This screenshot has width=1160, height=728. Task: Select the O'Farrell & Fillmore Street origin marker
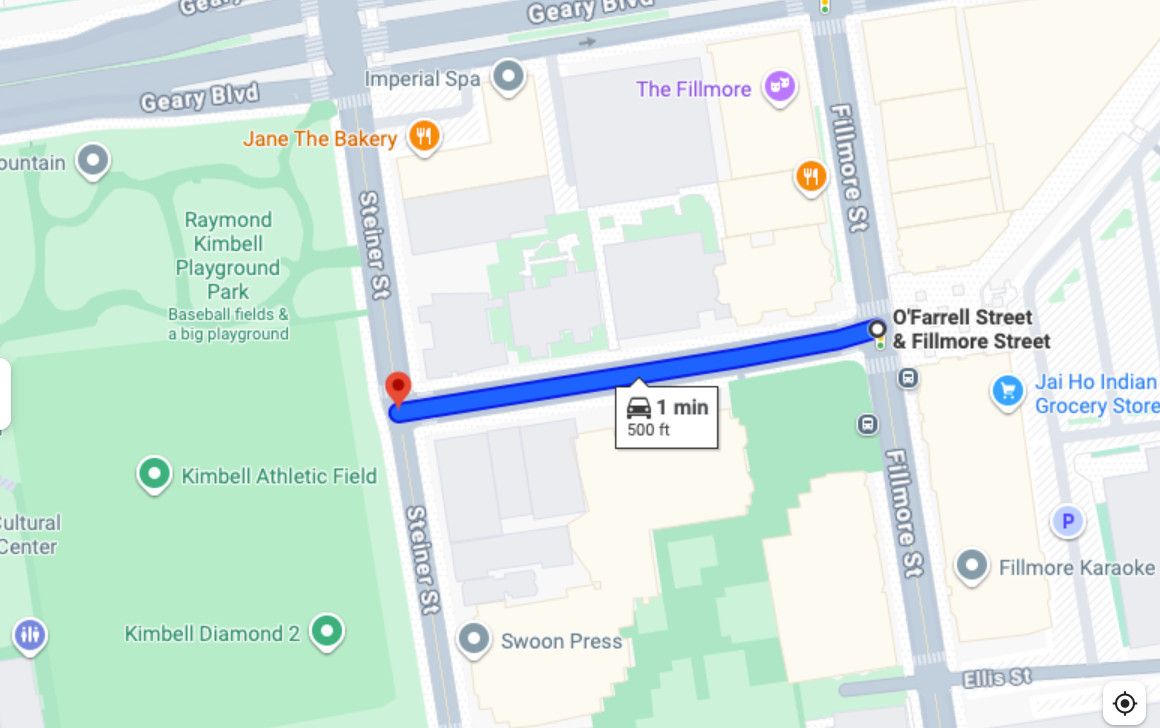click(x=877, y=329)
